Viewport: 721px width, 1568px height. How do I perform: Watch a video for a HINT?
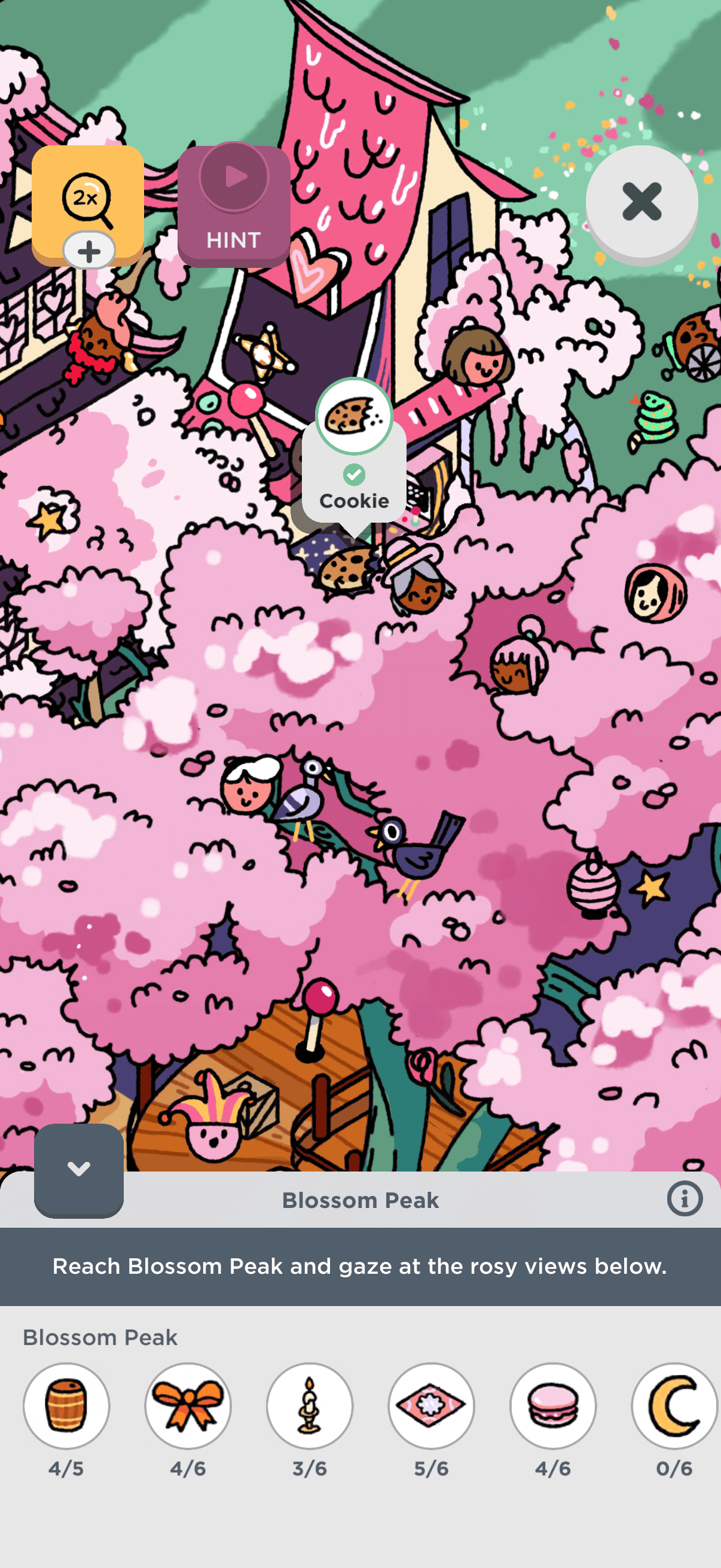[x=234, y=205]
